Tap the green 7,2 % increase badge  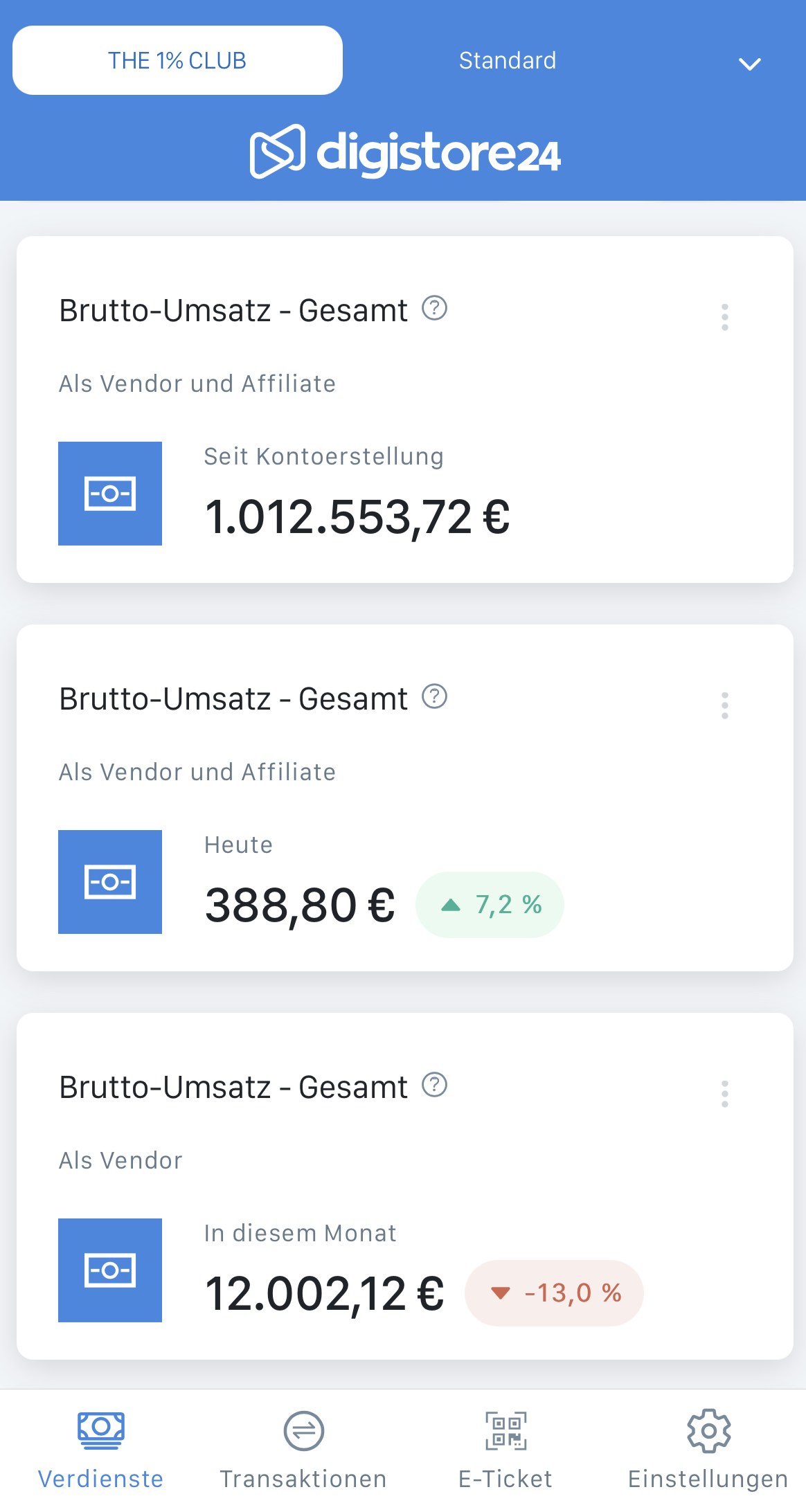[490, 904]
